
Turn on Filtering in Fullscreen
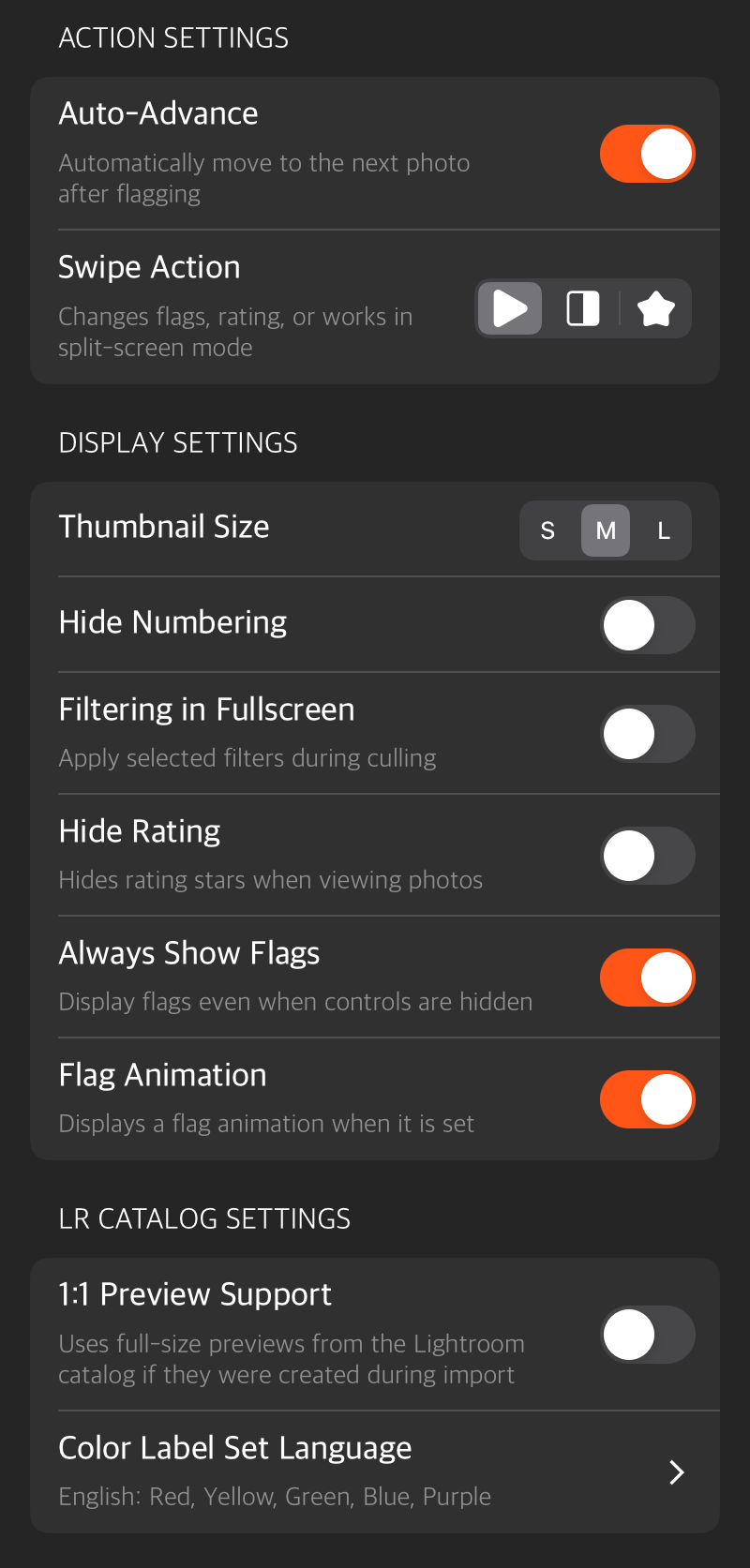(647, 734)
